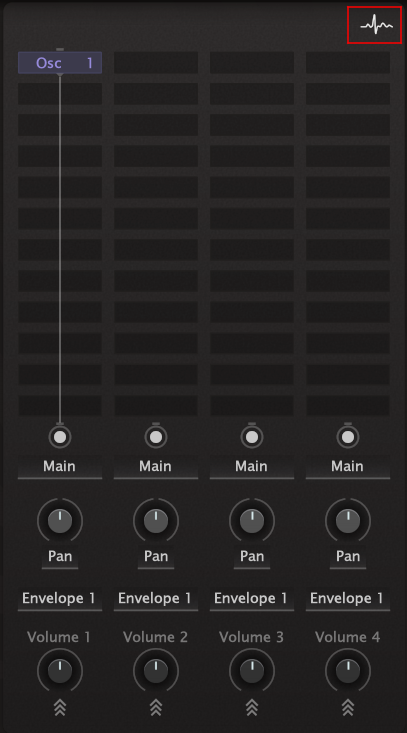Tap the Volume 1 knob
The height and width of the screenshot is (733, 407).
60,671
